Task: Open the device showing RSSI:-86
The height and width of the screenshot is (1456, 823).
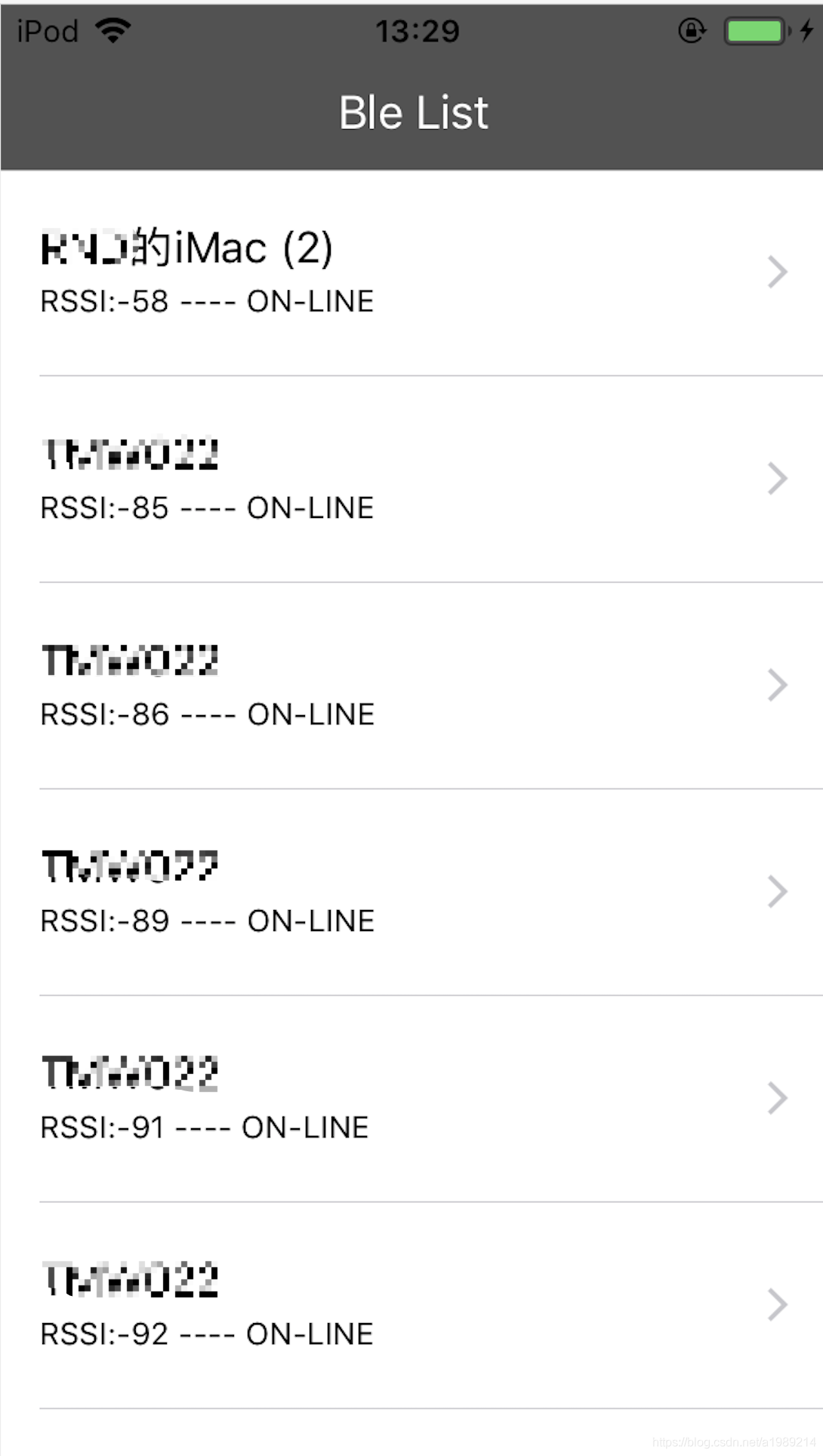Action: point(411,686)
